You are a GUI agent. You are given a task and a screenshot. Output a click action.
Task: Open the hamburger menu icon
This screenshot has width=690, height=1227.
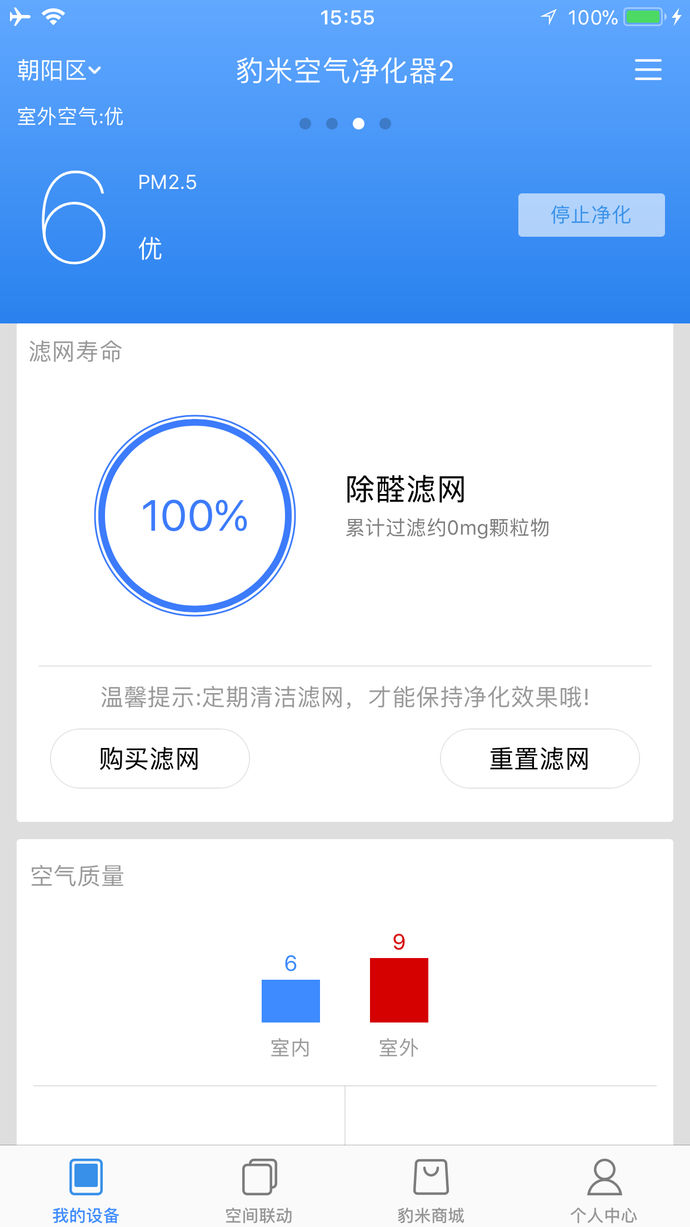(648, 70)
